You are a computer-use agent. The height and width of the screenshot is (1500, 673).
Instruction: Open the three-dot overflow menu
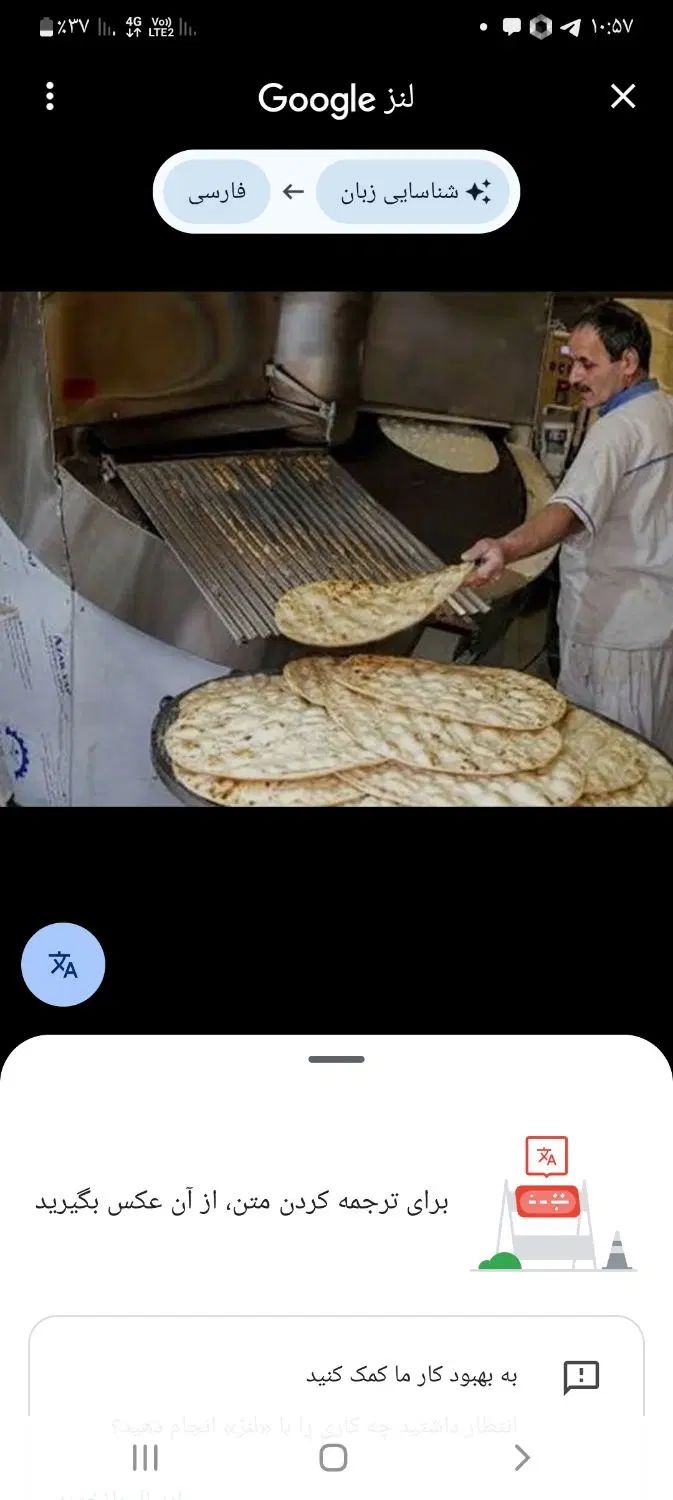50,97
